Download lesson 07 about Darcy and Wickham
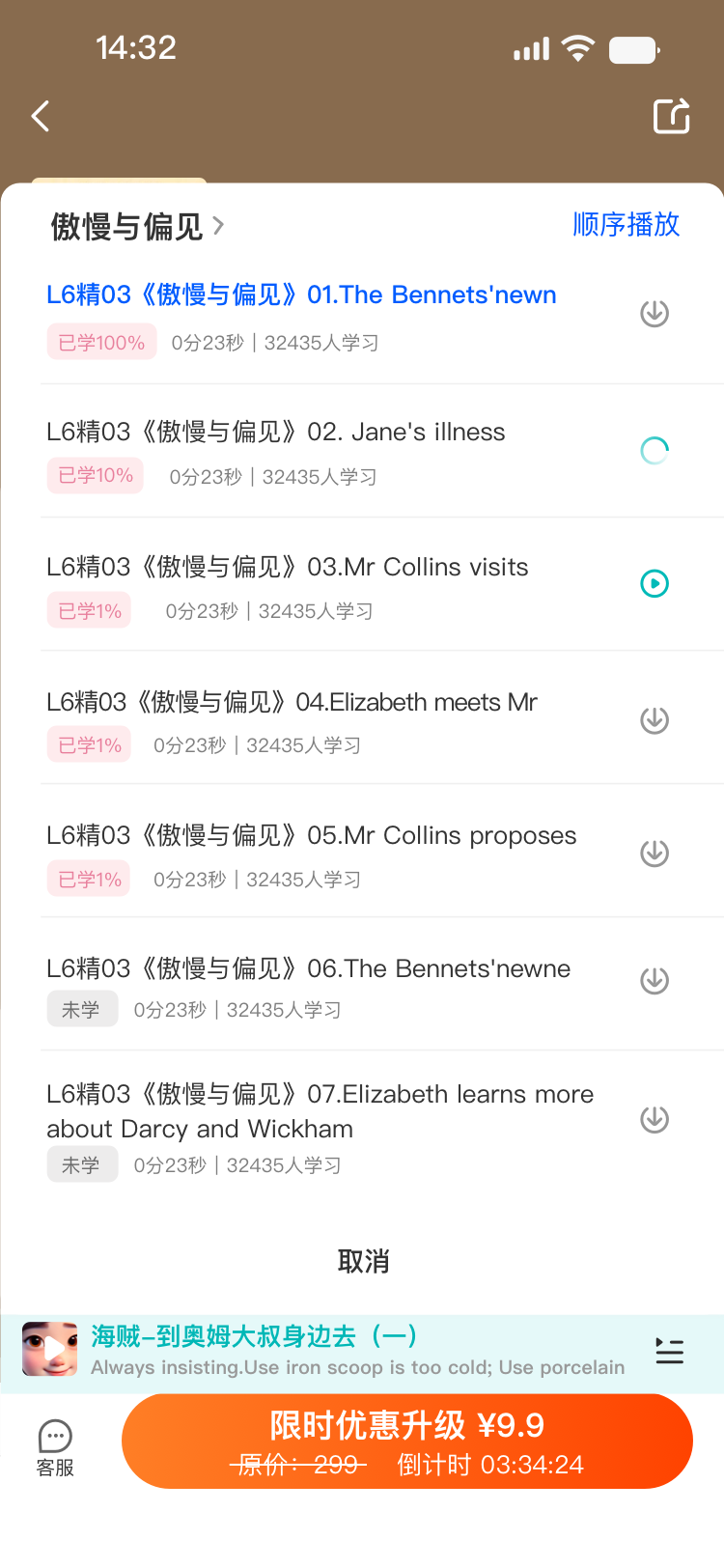 [x=654, y=1119]
